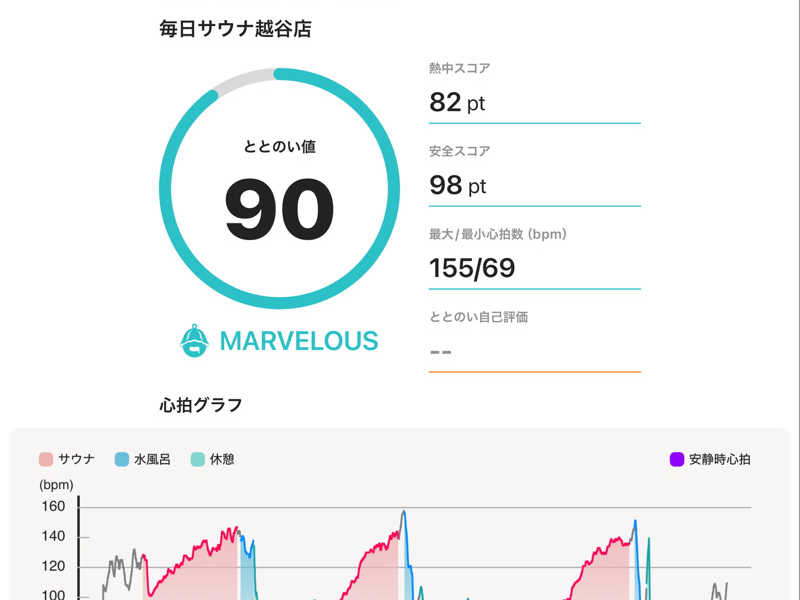
Task: Set the ととのい自己評価 self-rating field
Action: point(533,351)
